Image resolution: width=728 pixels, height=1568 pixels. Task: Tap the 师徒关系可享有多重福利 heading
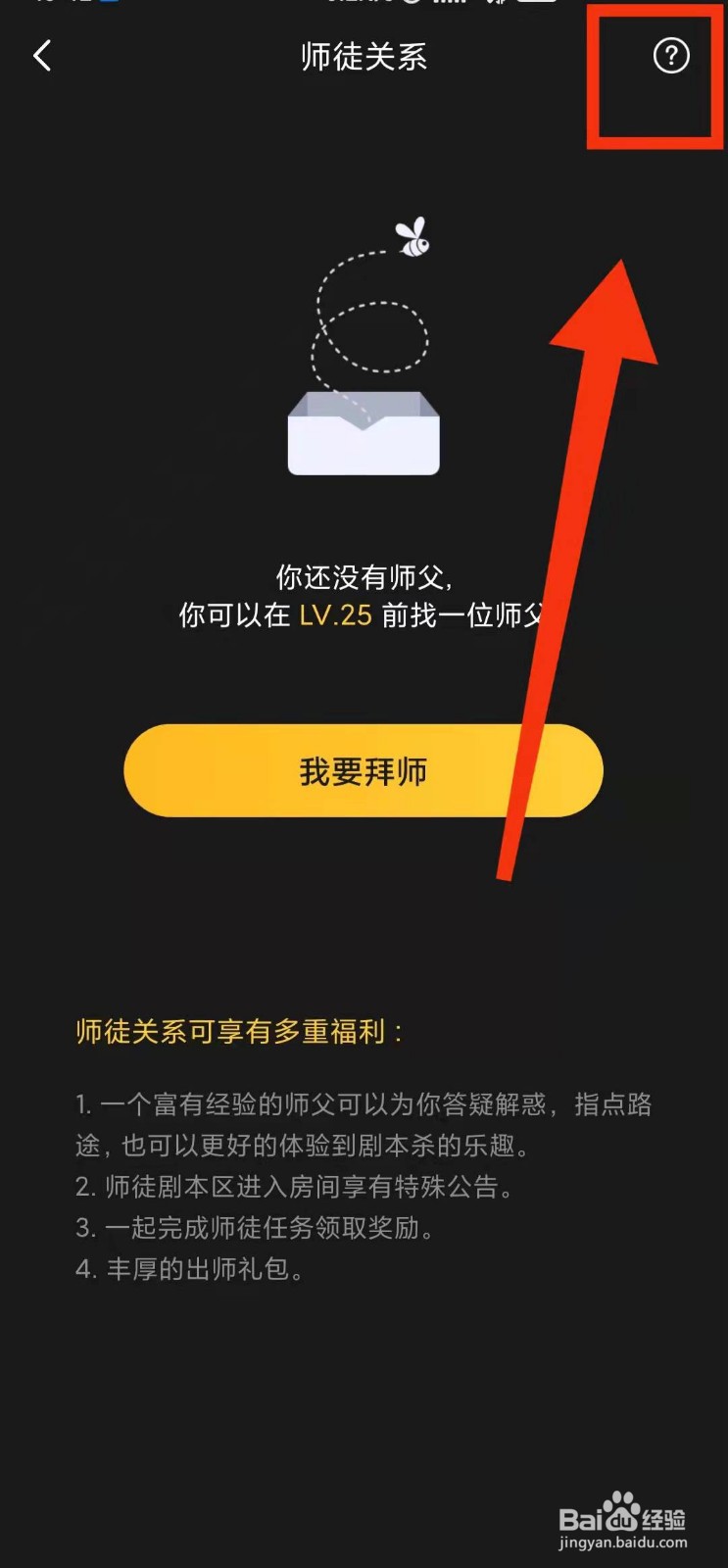(x=238, y=1032)
